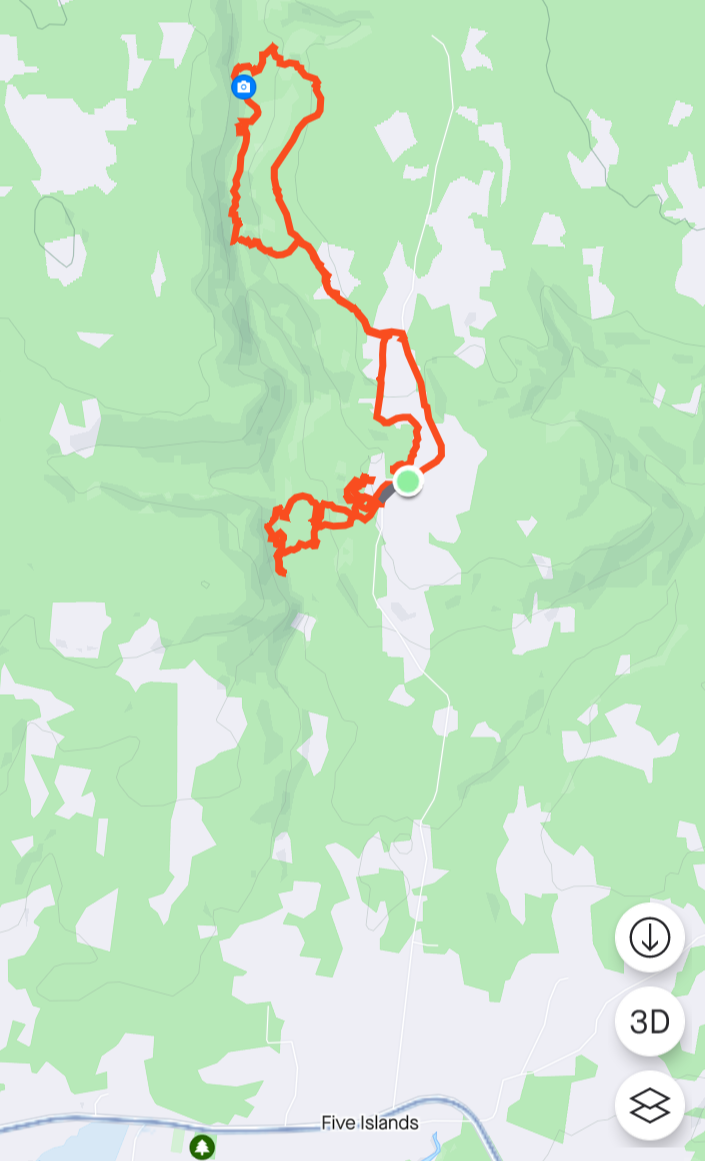Open the photo marker on the route
Viewport: 705px width, 1161px height.
(244, 87)
